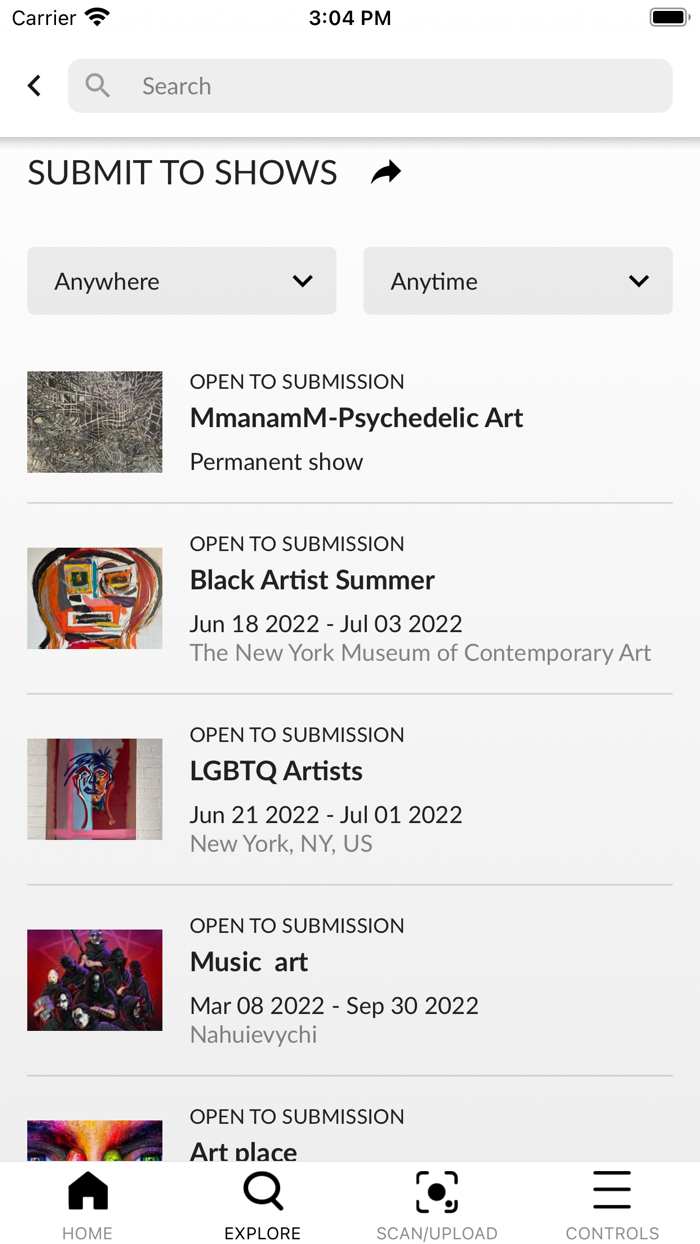700x1244 pixels.
Task: Switch to the Home tab
Action: [87, 1205]
